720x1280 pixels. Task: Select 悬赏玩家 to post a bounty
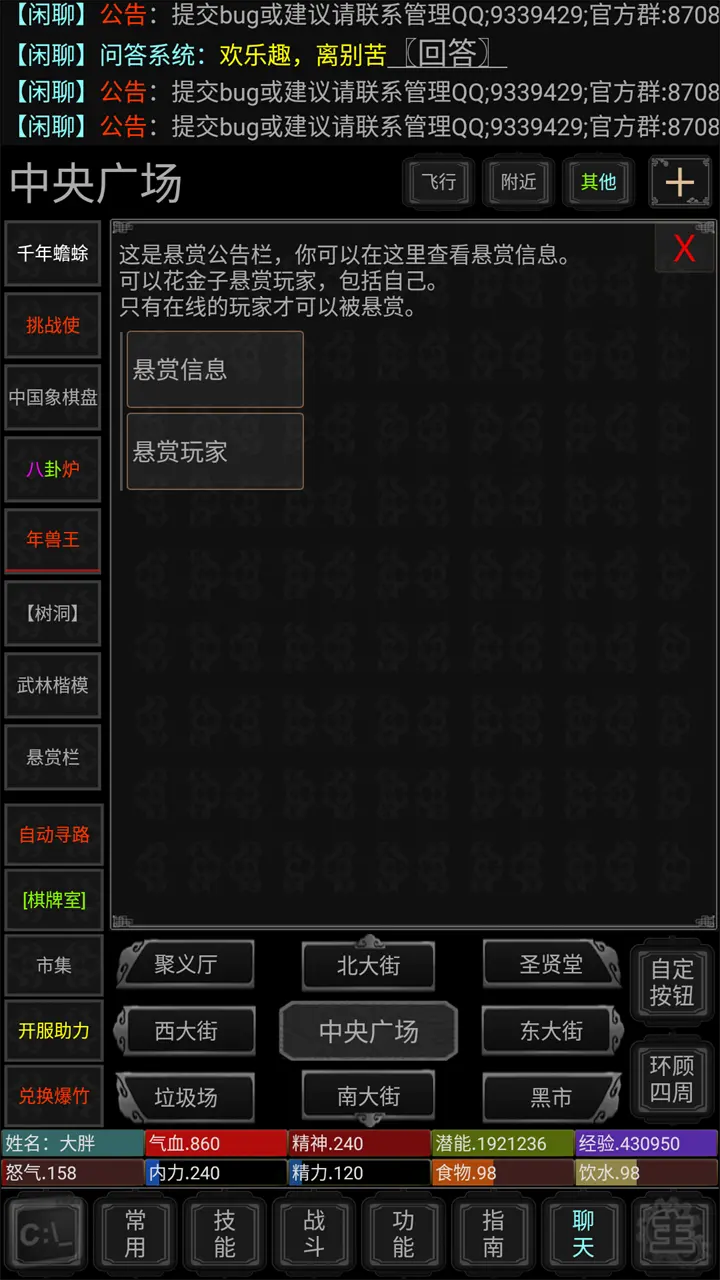click(215, 452)
